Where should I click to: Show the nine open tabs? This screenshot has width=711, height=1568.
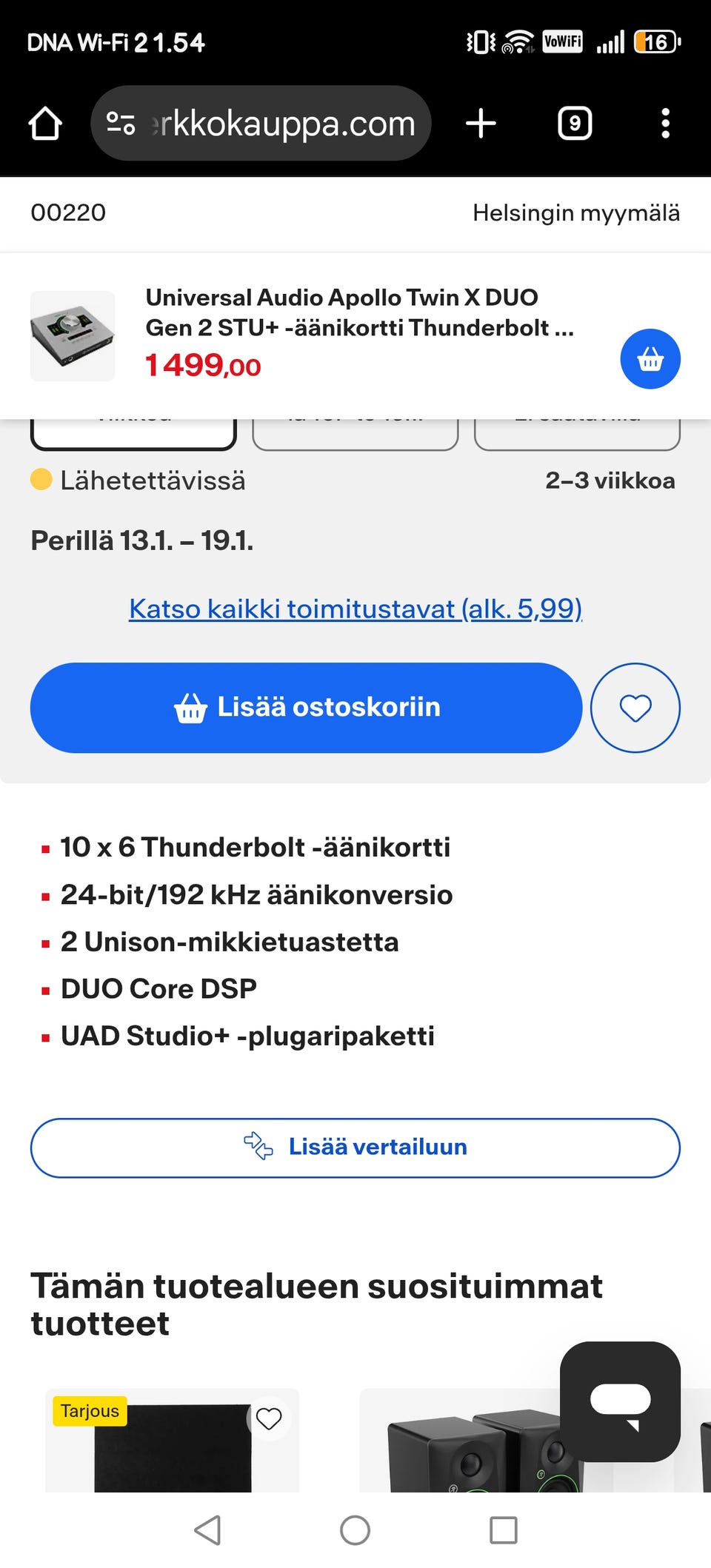(574, 124)
